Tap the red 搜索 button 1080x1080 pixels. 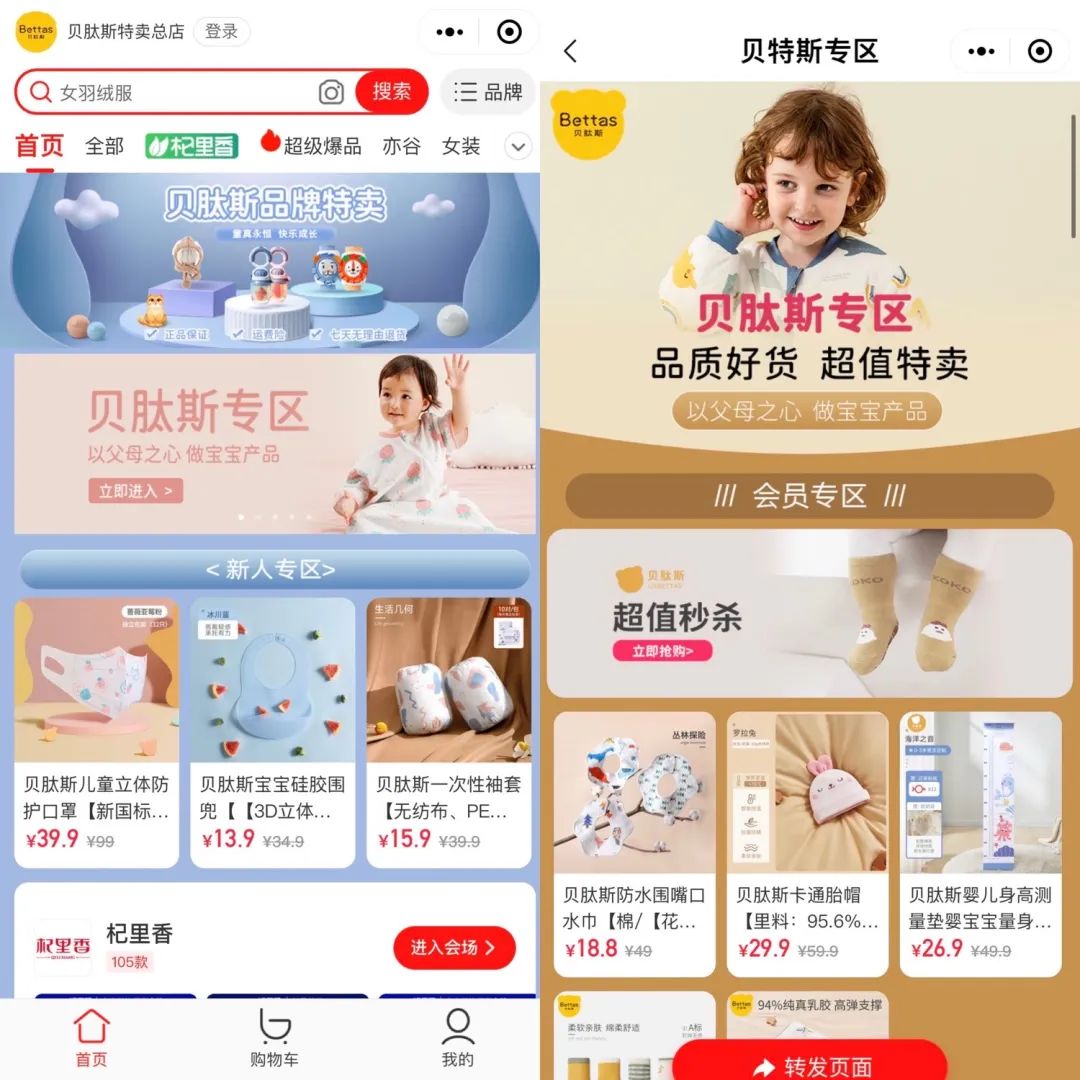coord(391,92)
